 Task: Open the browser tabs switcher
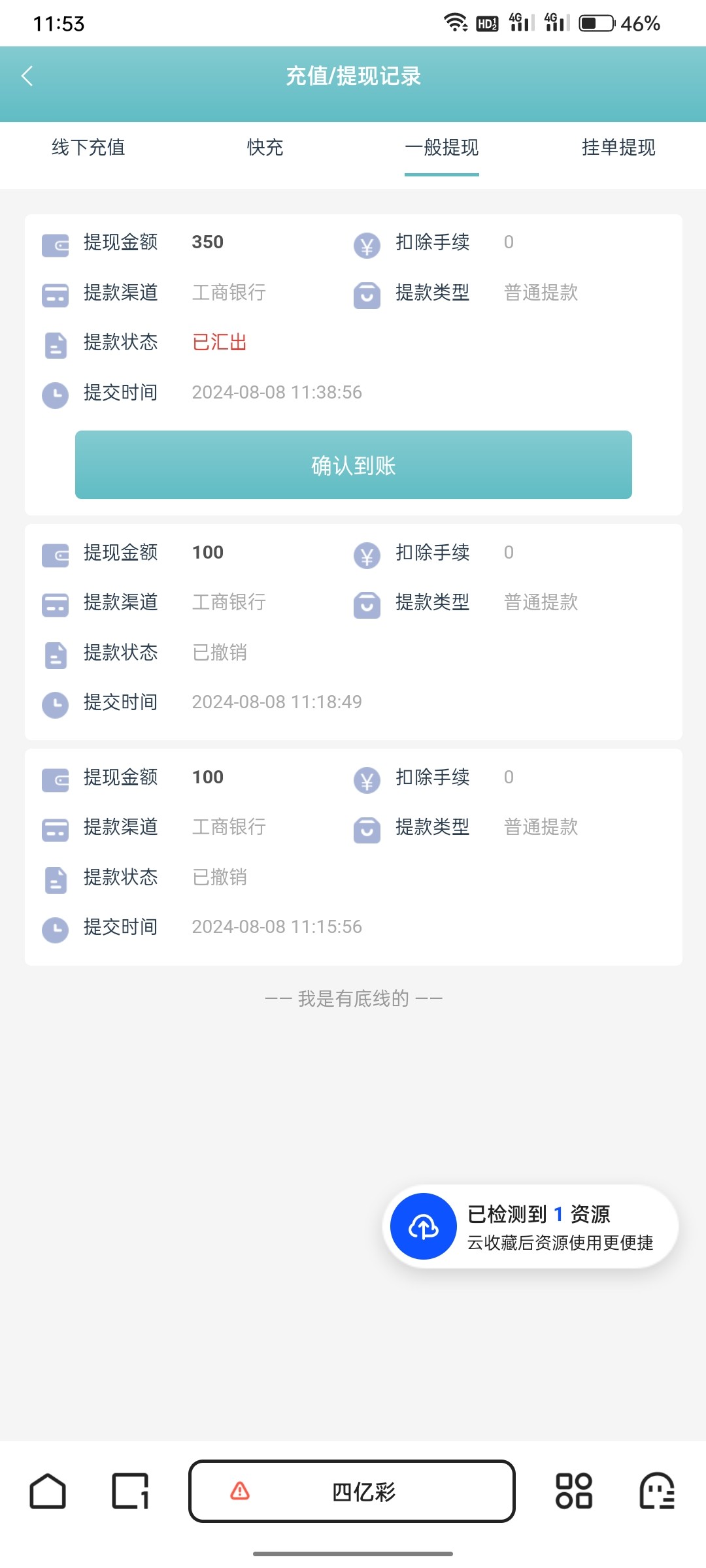(x=131, y=1491)
